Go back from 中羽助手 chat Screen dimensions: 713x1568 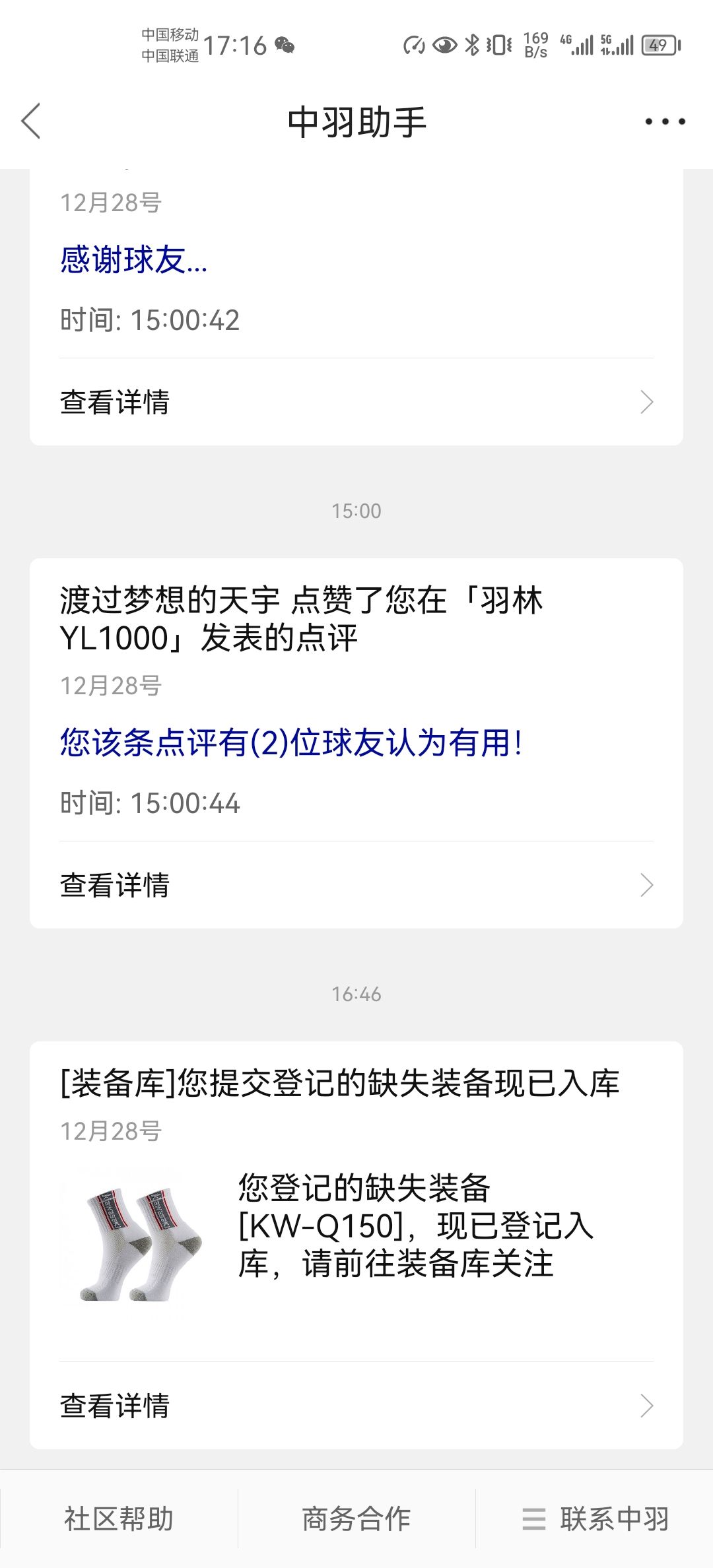31,121
